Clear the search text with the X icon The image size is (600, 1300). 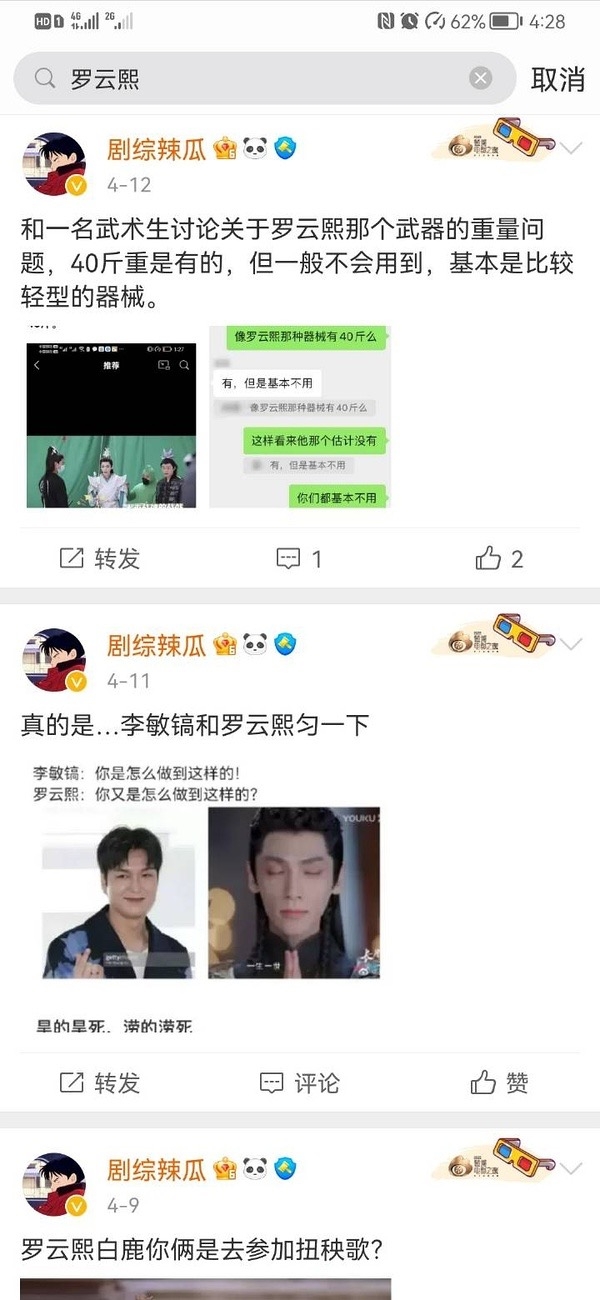point(481,79)
